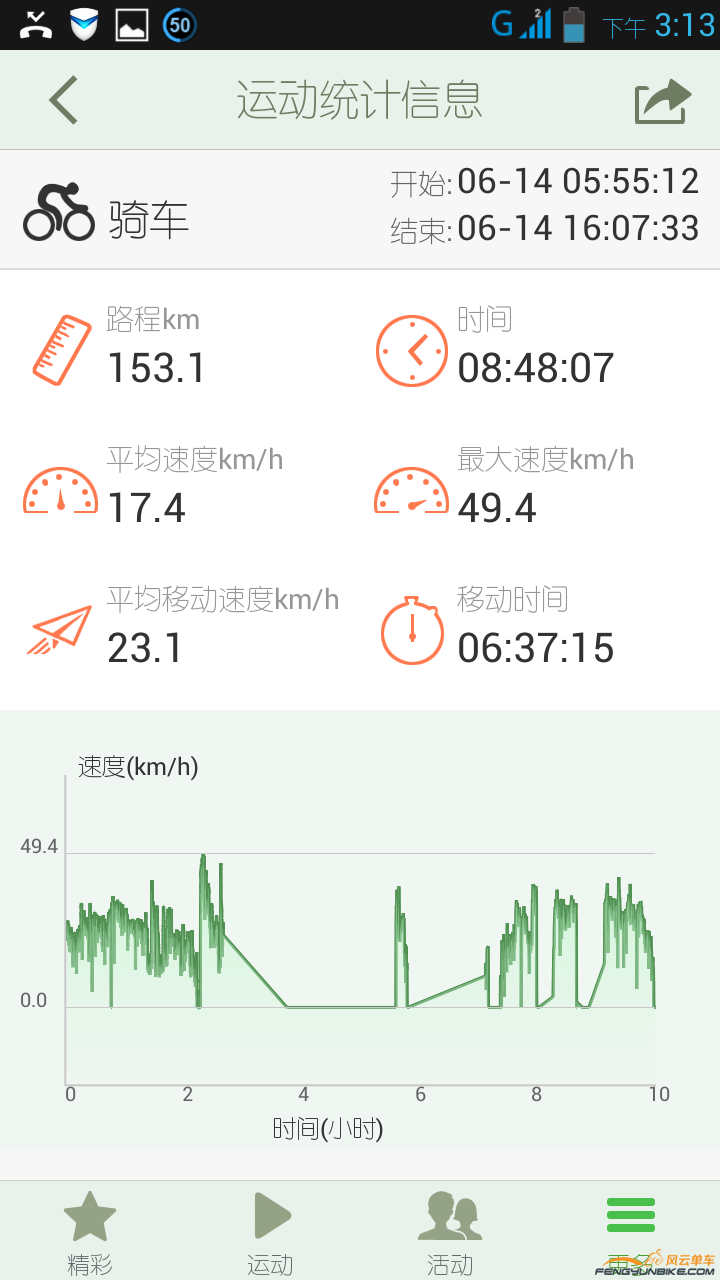Tap the speedometer icon for 平均速度
The width and height of the screenshot is (720, 1280).
(58, 489)
